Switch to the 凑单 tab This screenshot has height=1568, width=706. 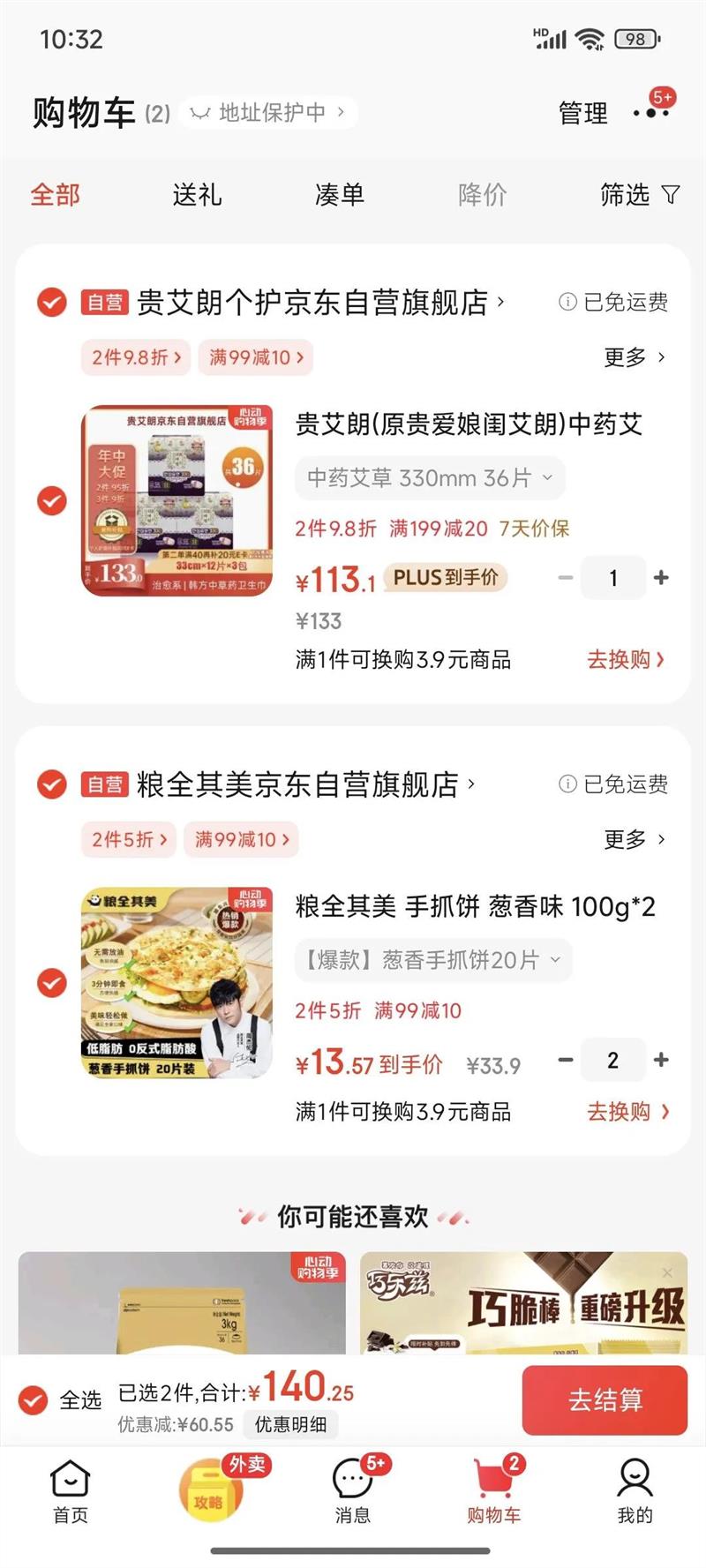[x=340, y=194]
